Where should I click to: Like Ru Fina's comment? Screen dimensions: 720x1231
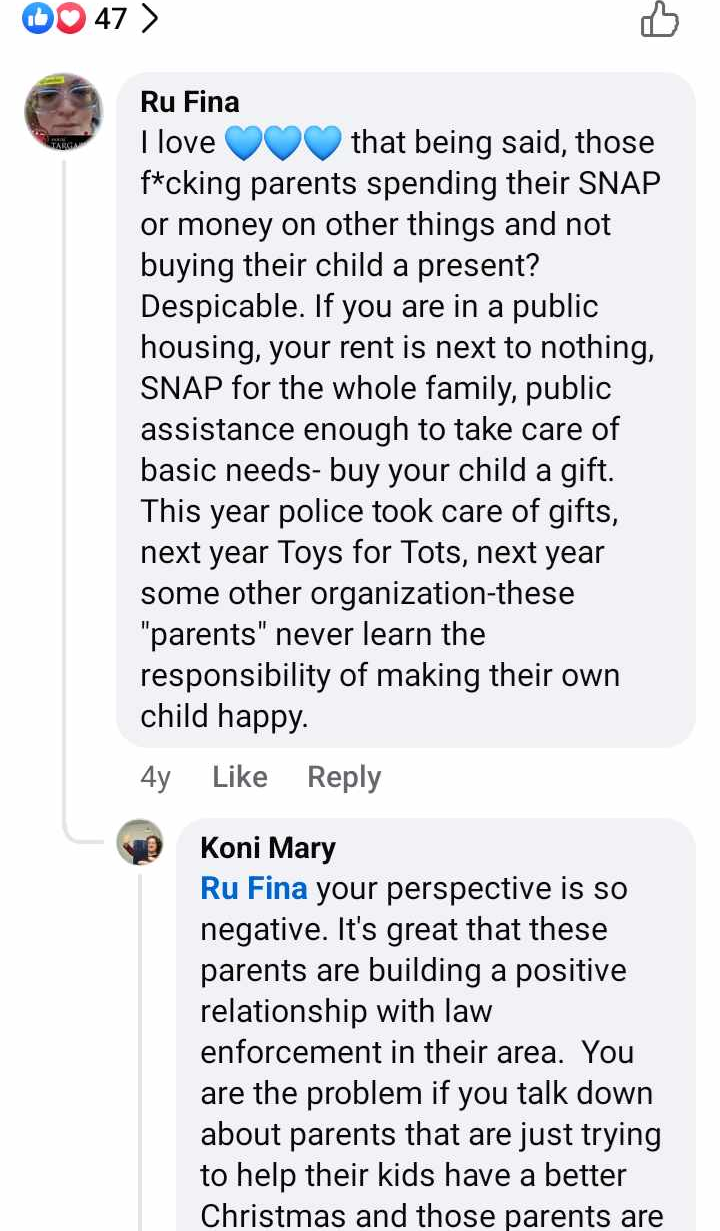click(240, 777)
